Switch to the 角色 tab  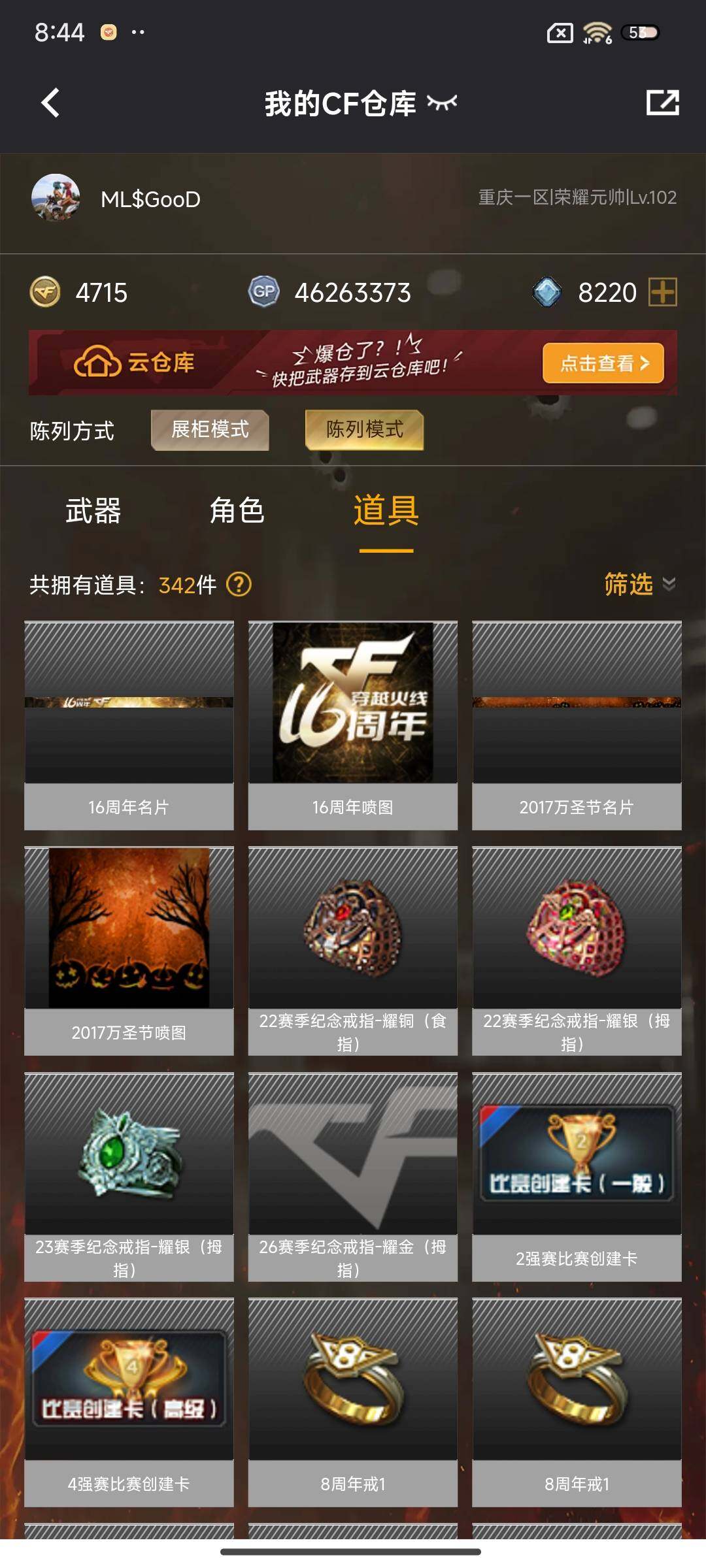tap(237, 511)
